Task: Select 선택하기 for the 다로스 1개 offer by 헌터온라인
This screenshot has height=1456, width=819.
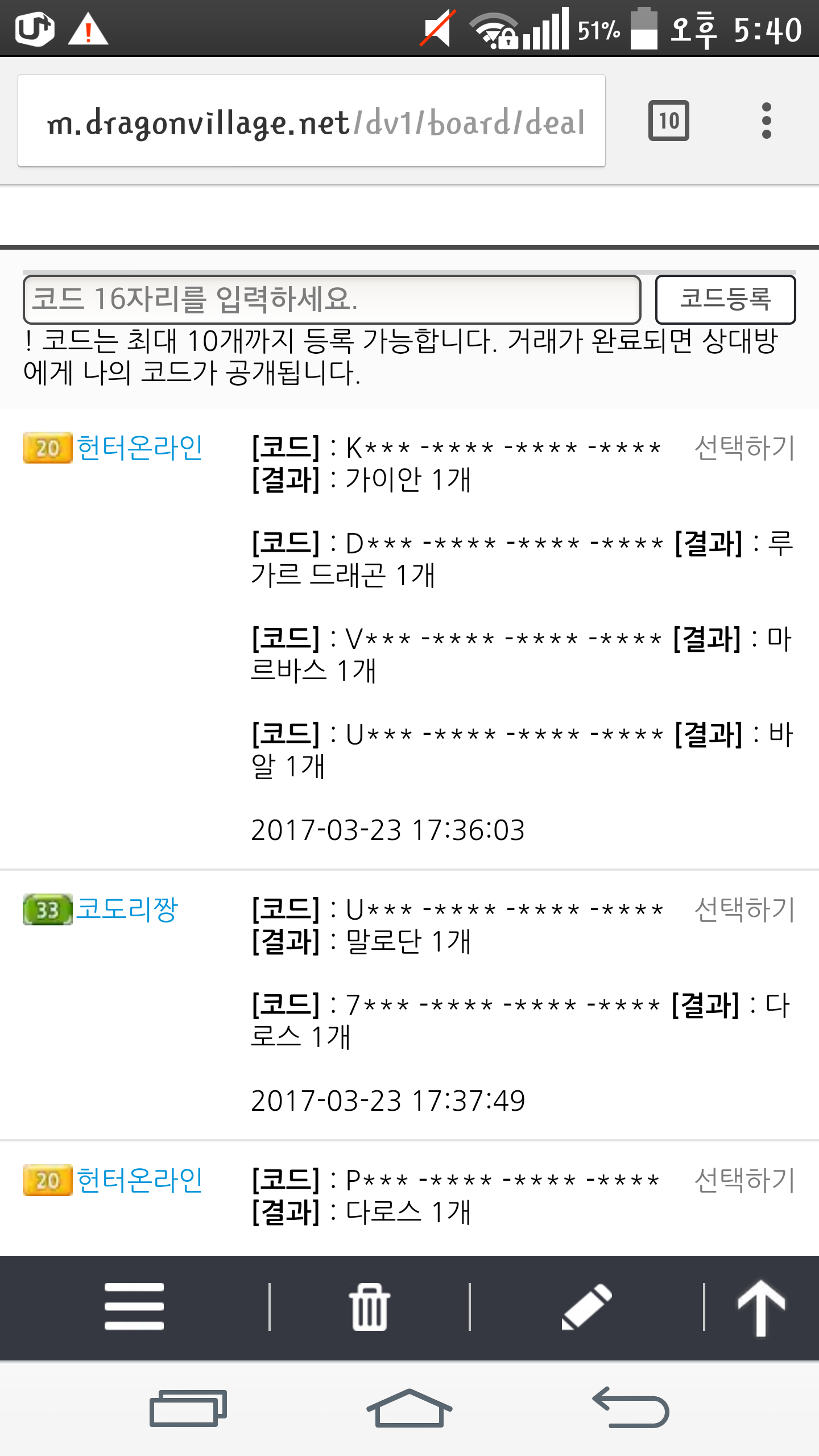Action: tap(744, 1180)
